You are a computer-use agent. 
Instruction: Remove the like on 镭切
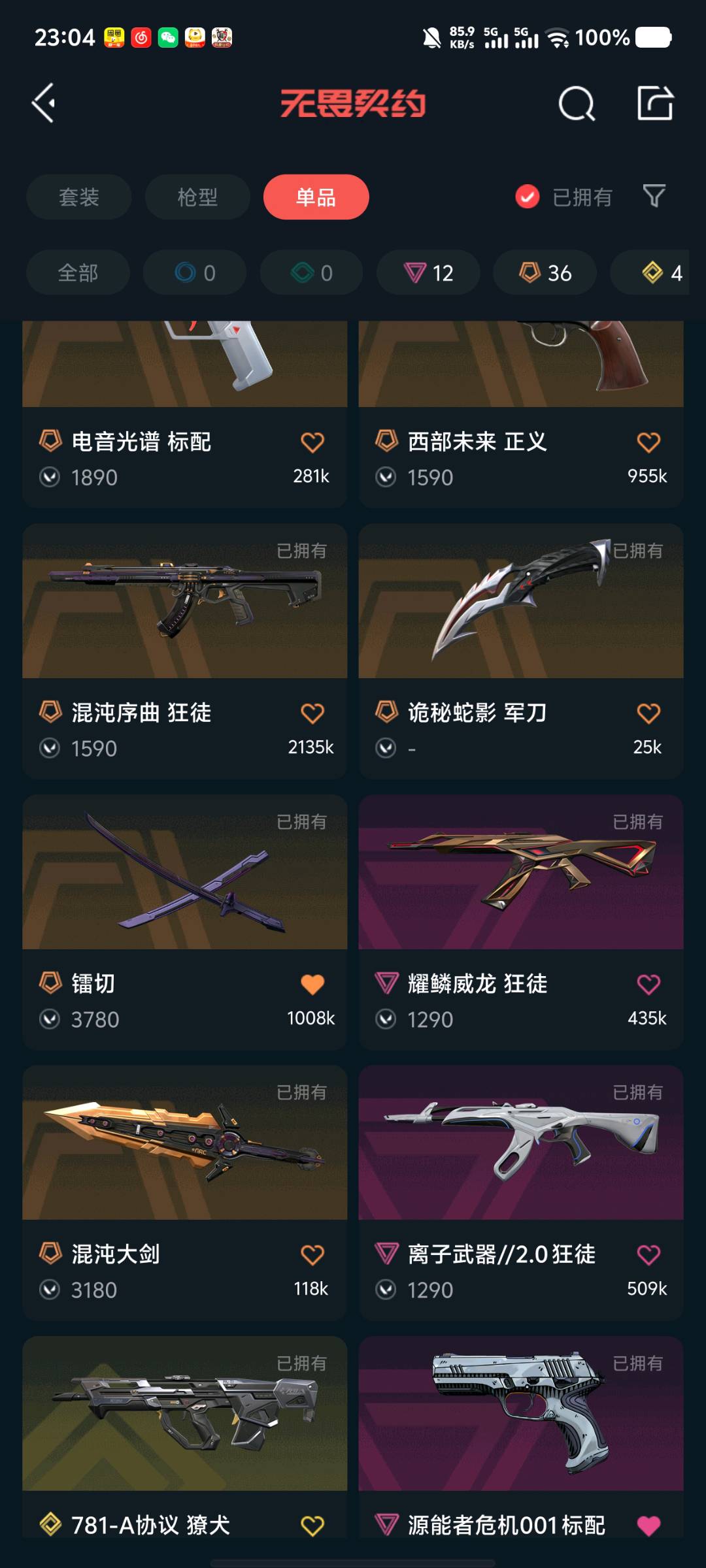pos(312,984)
